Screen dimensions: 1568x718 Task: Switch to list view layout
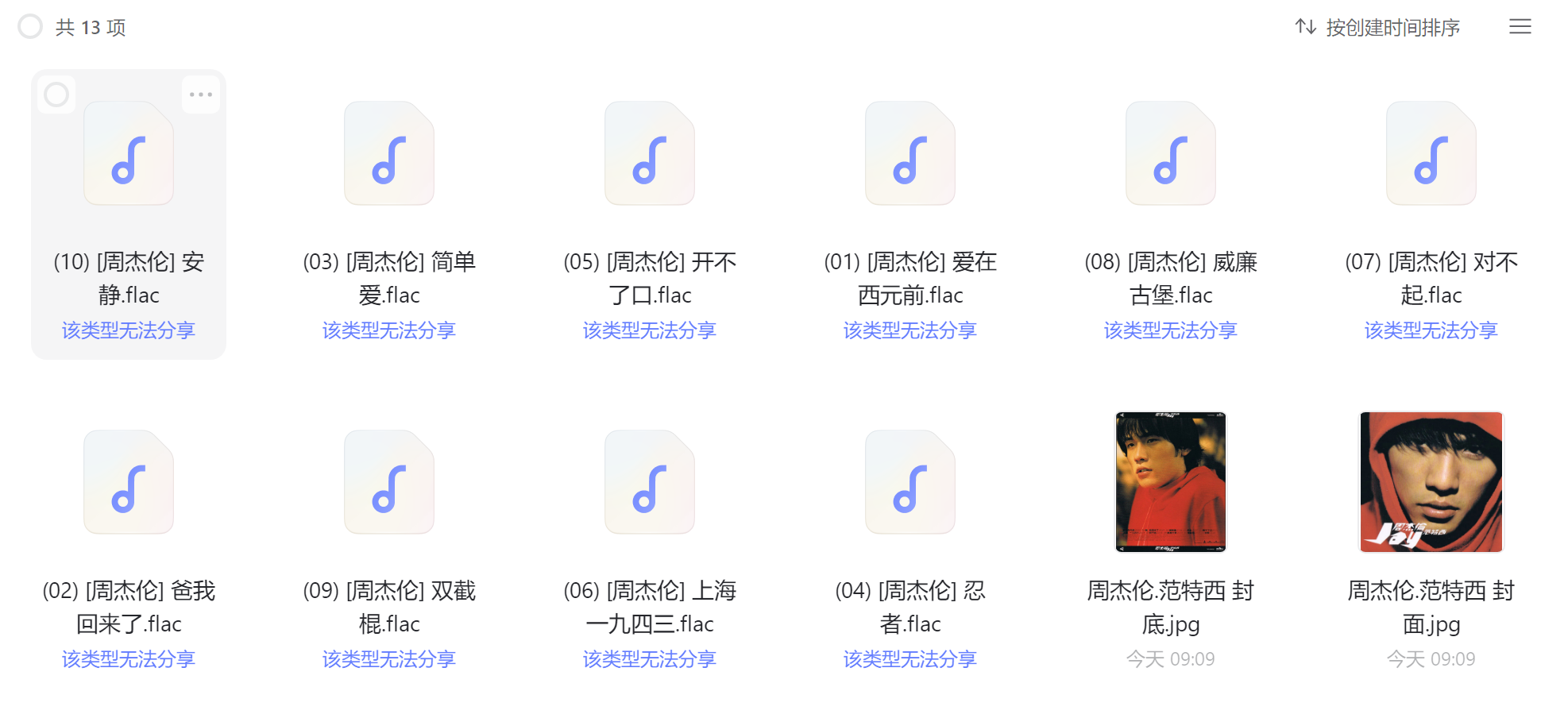click(1520, 27)
